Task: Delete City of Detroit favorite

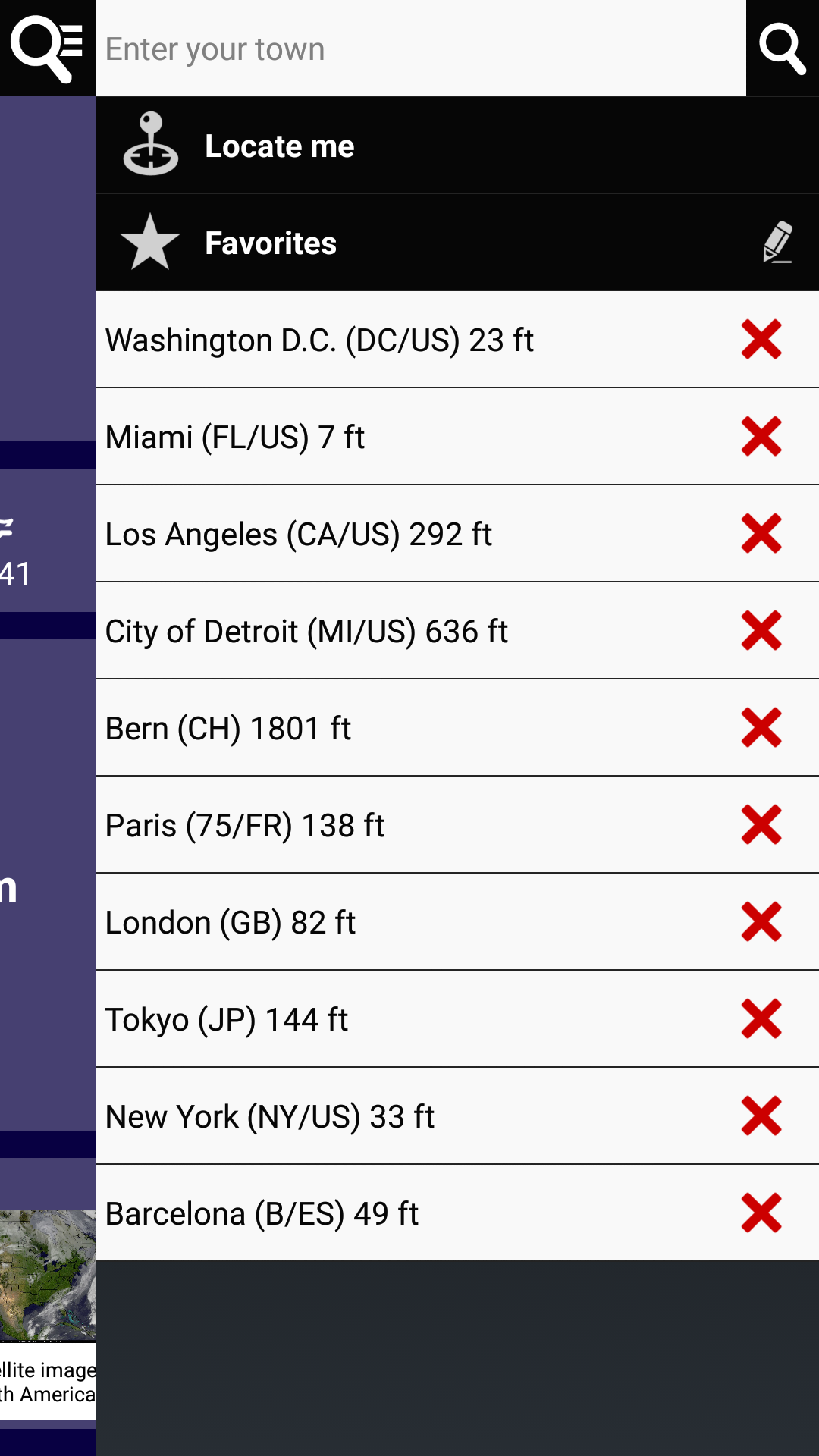Action: pyautogui.click(x=761, y=631)
